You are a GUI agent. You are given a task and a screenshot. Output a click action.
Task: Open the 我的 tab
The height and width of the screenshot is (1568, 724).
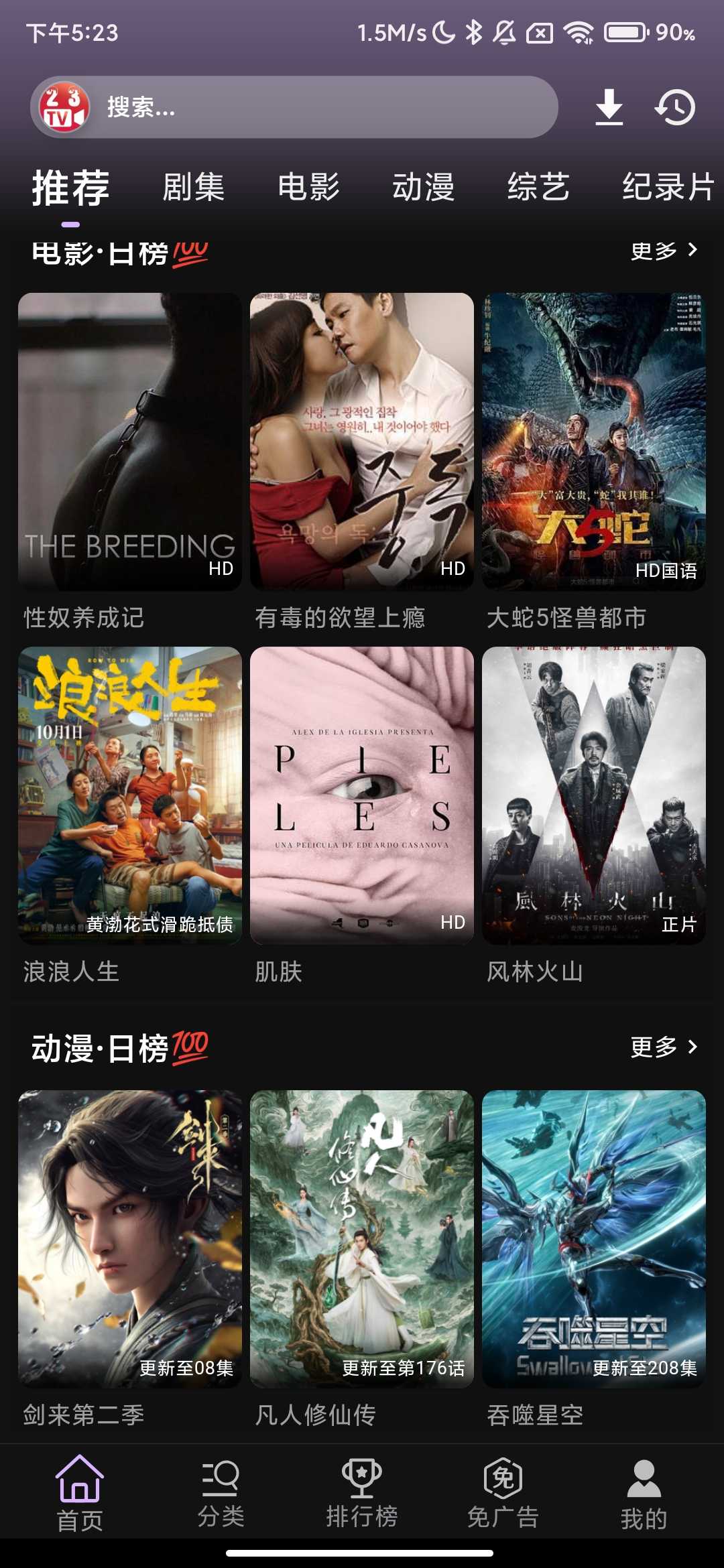[x=644, y=1491]
